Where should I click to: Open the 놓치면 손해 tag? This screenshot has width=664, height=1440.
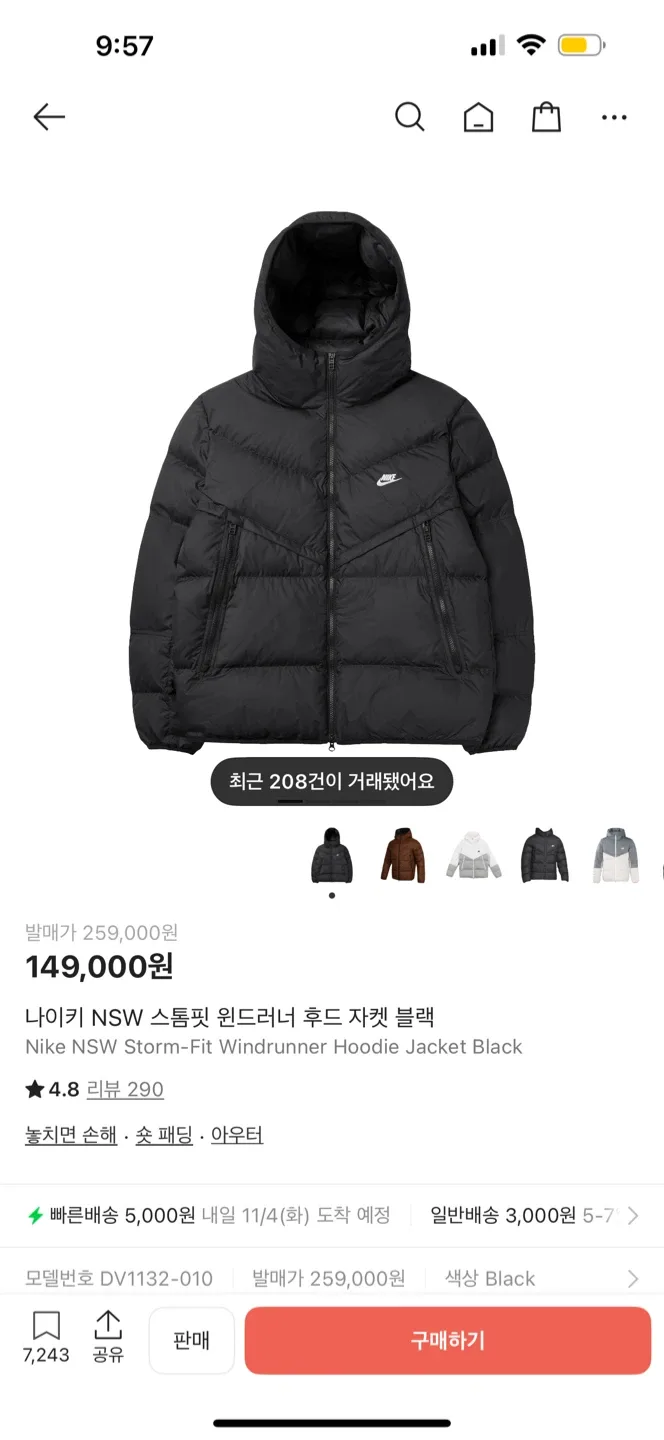pos(71,1135)
